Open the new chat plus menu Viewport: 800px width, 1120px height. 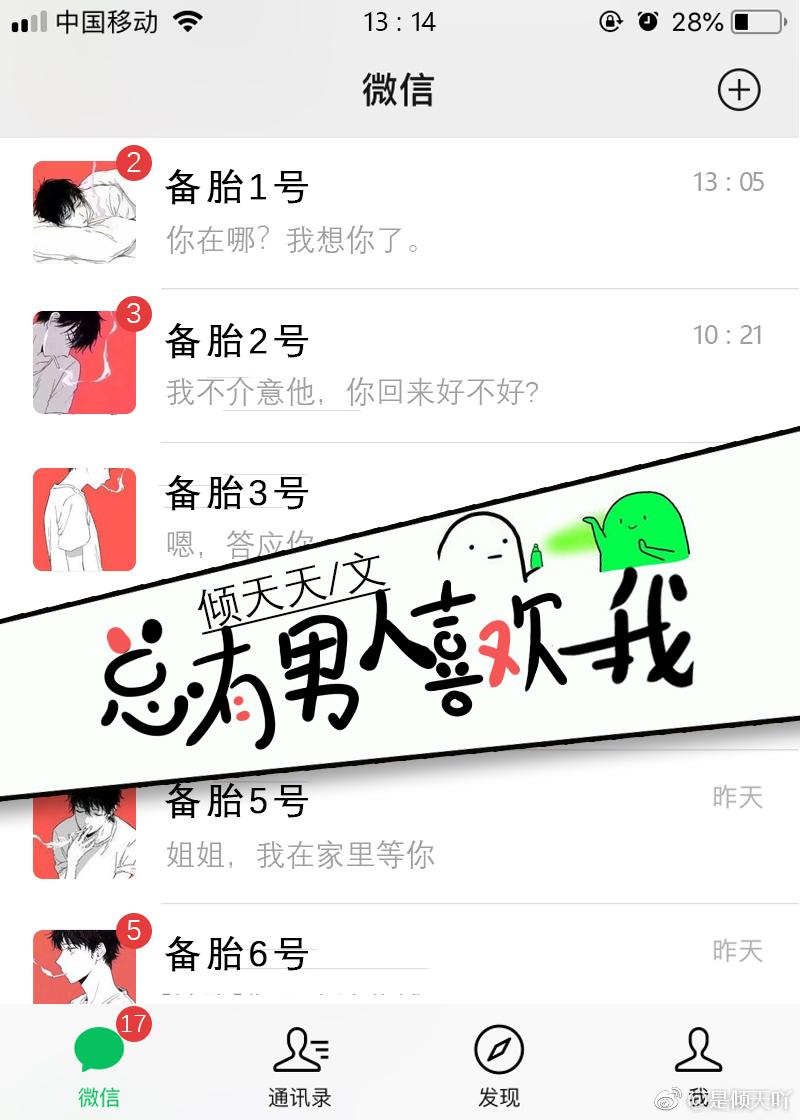pos(738,89)
